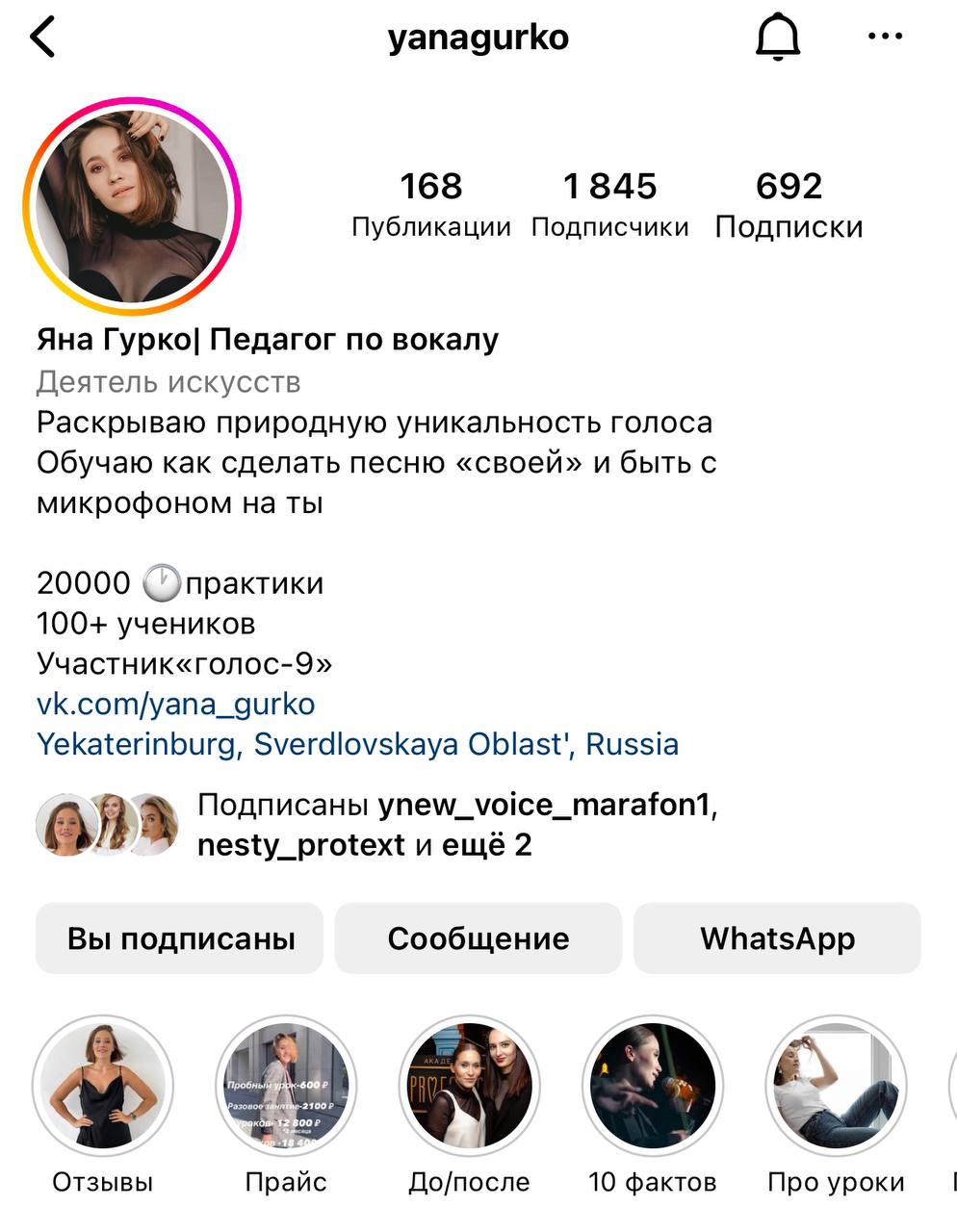Open the Отзывы highlight
957x1232 pixels.
tap(103, 1086)
